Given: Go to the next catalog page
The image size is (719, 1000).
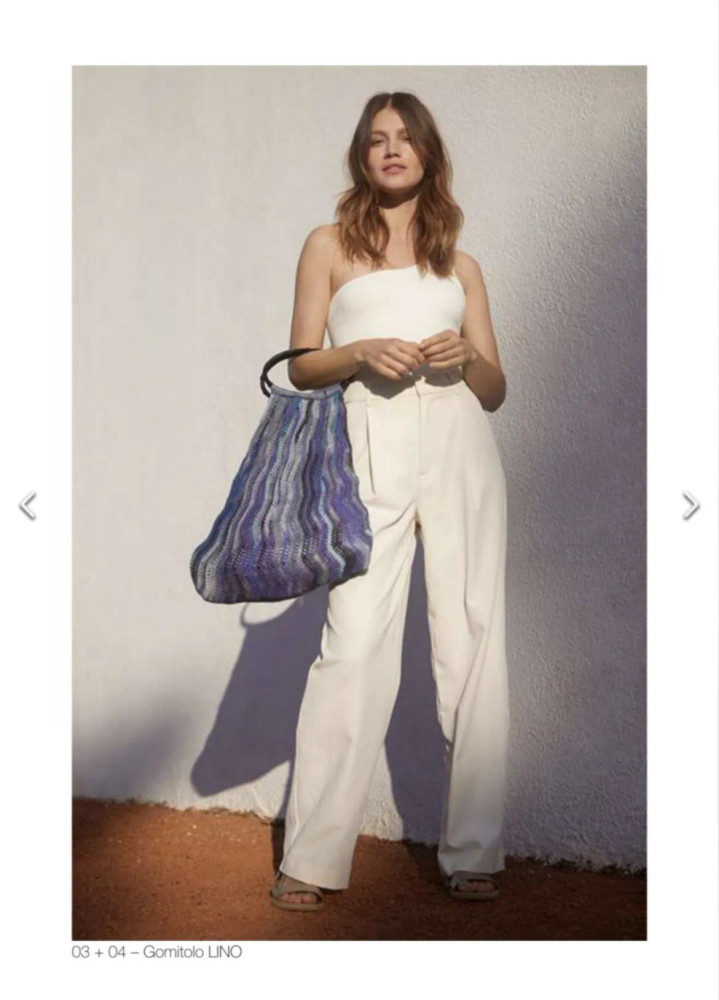Looking at the screenshot, I should click(x=690, y=506).
